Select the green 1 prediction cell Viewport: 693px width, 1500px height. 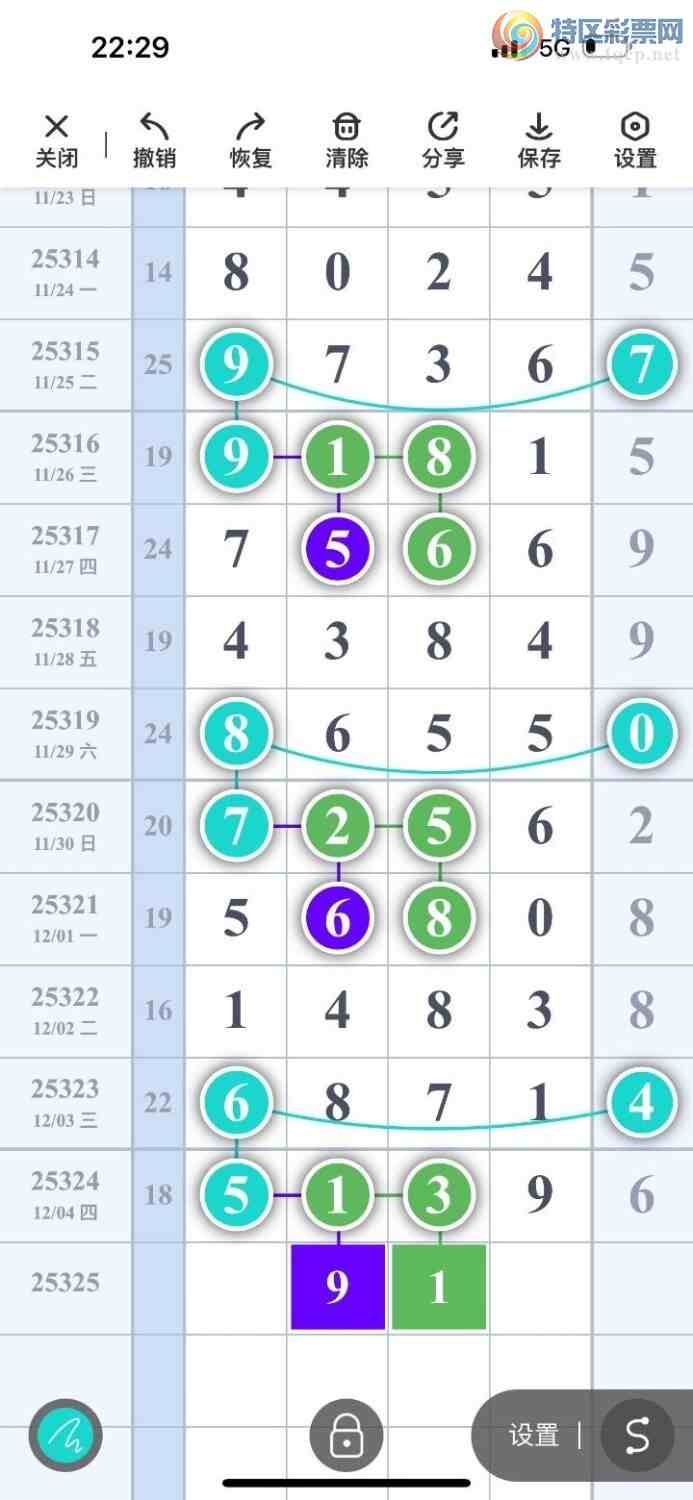[x=439, y=1287]
